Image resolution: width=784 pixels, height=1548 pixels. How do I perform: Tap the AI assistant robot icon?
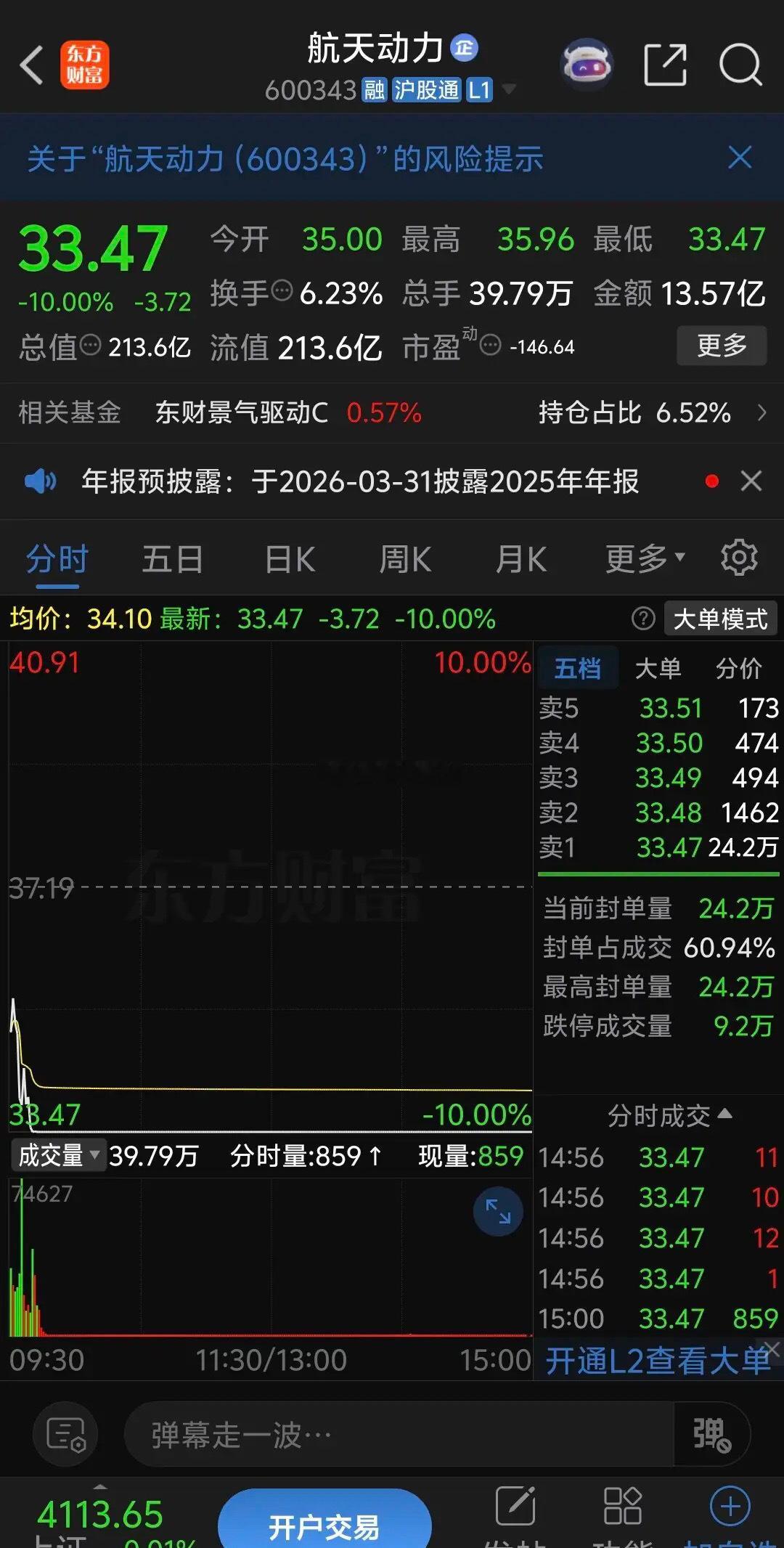pyautogui.click(x=585, y=65)
